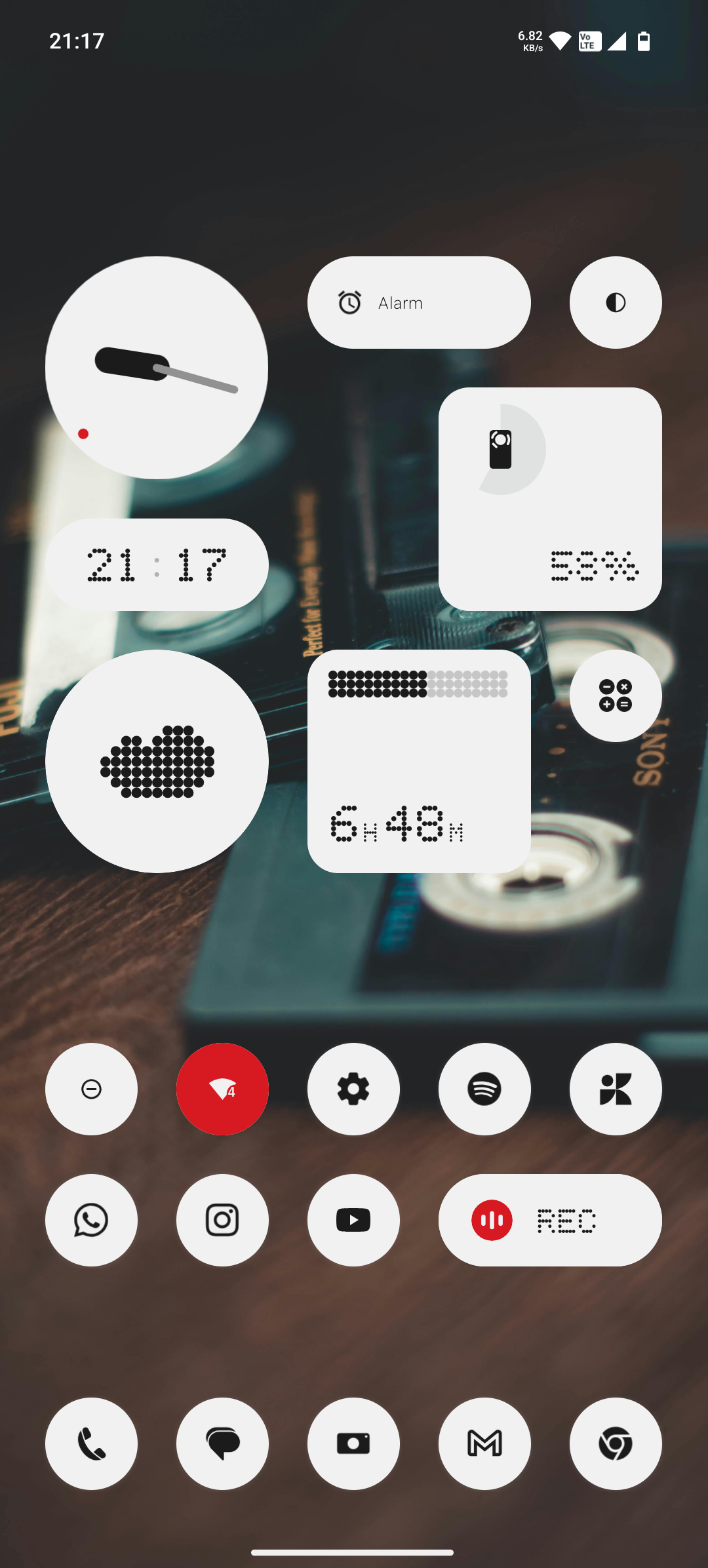Open the digital clock showing 21:17
This screenshot has height=1568, width=708.
[157, 564]
